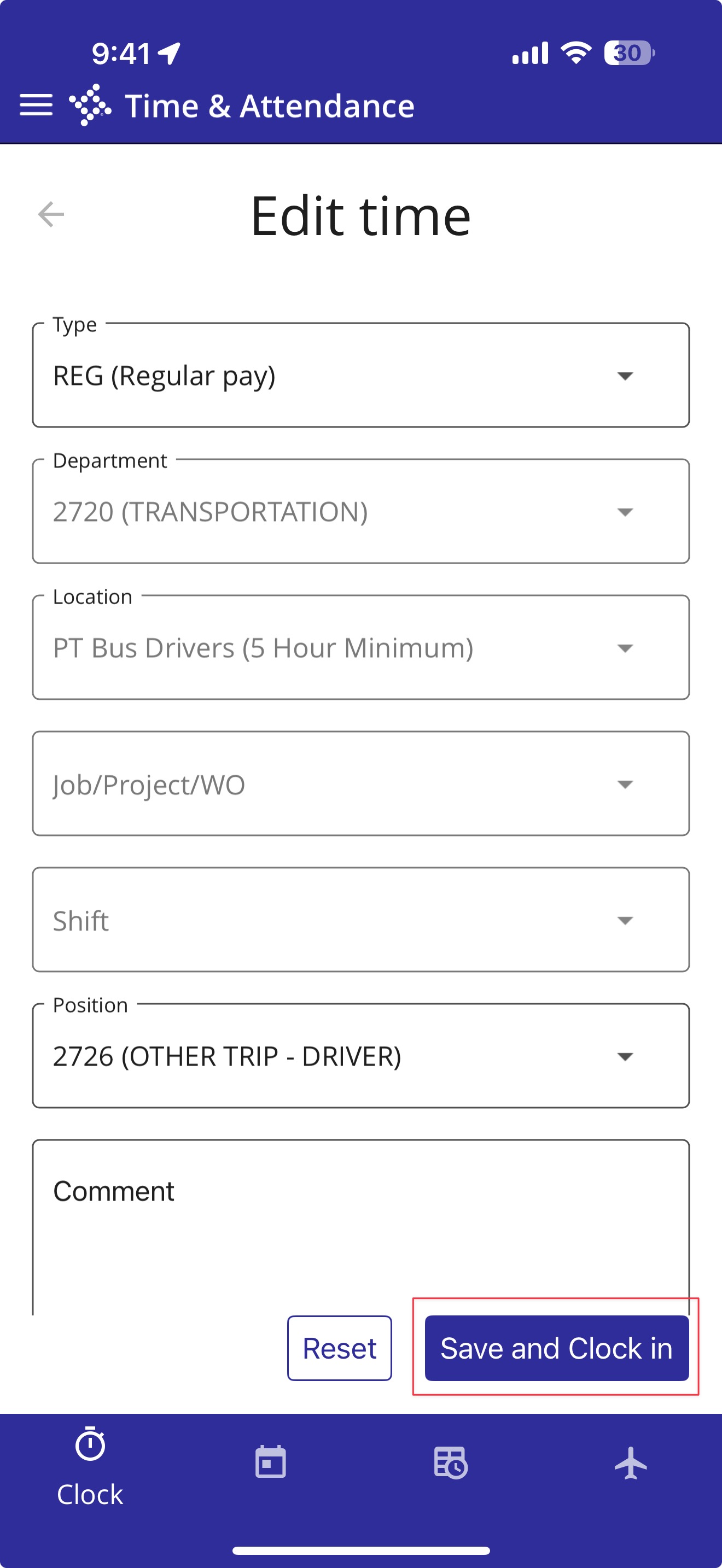Choose a Shift from the dropdown
The width and height of the screenshot is (722, 1568).
coord(361,920)
